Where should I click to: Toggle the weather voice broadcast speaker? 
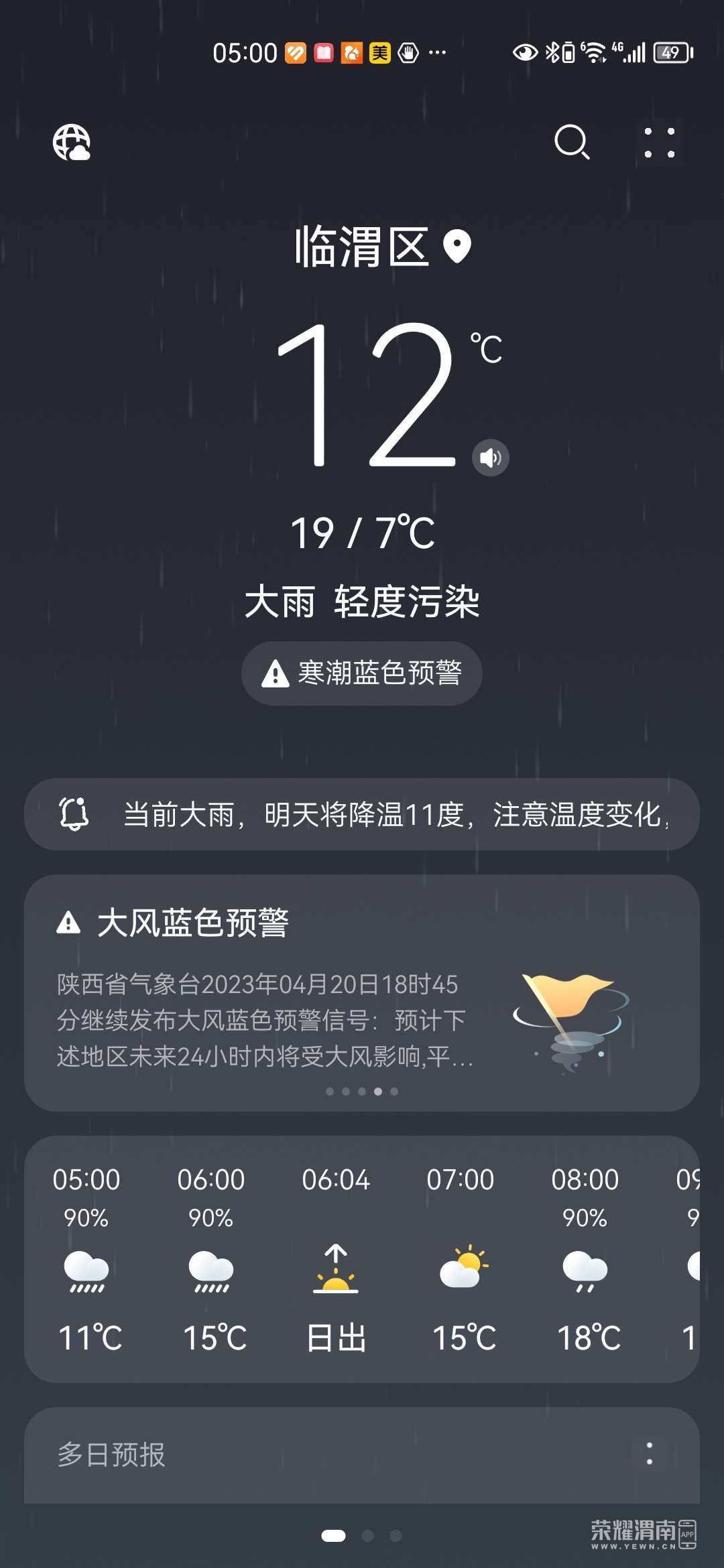tap(489, 457)
